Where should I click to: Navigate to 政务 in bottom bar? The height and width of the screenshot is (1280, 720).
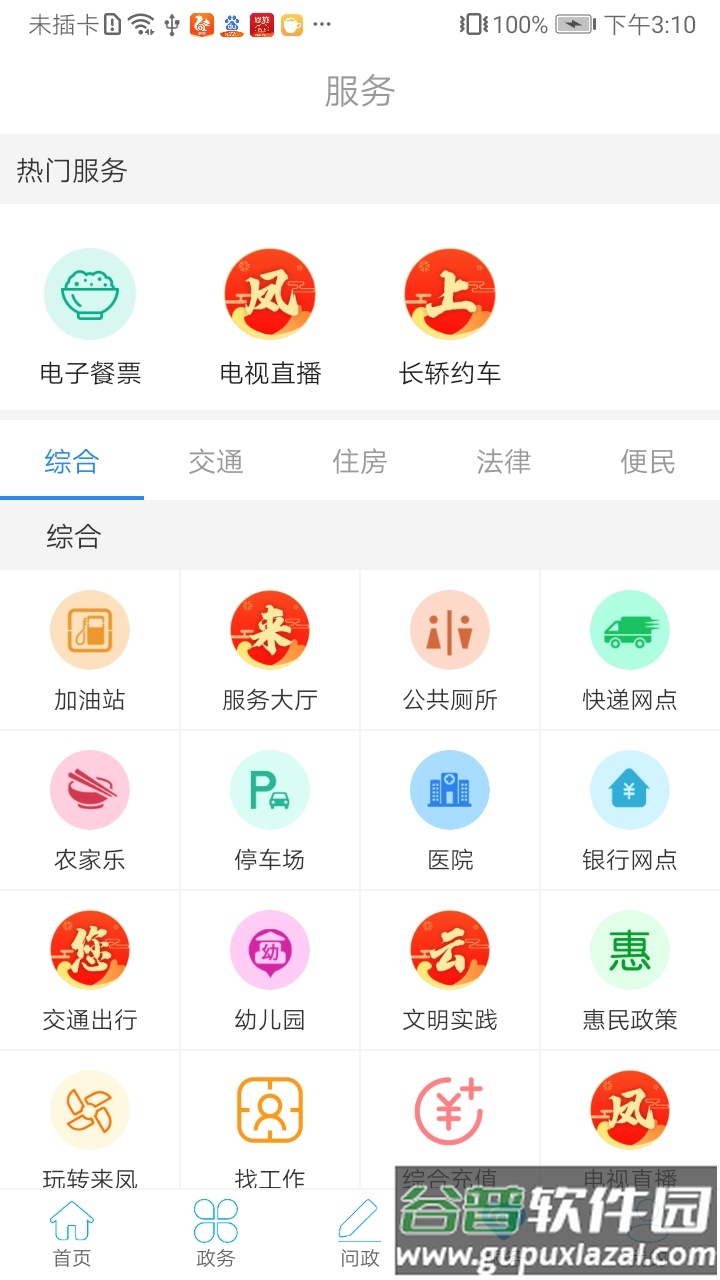(x=214, y=1232)
